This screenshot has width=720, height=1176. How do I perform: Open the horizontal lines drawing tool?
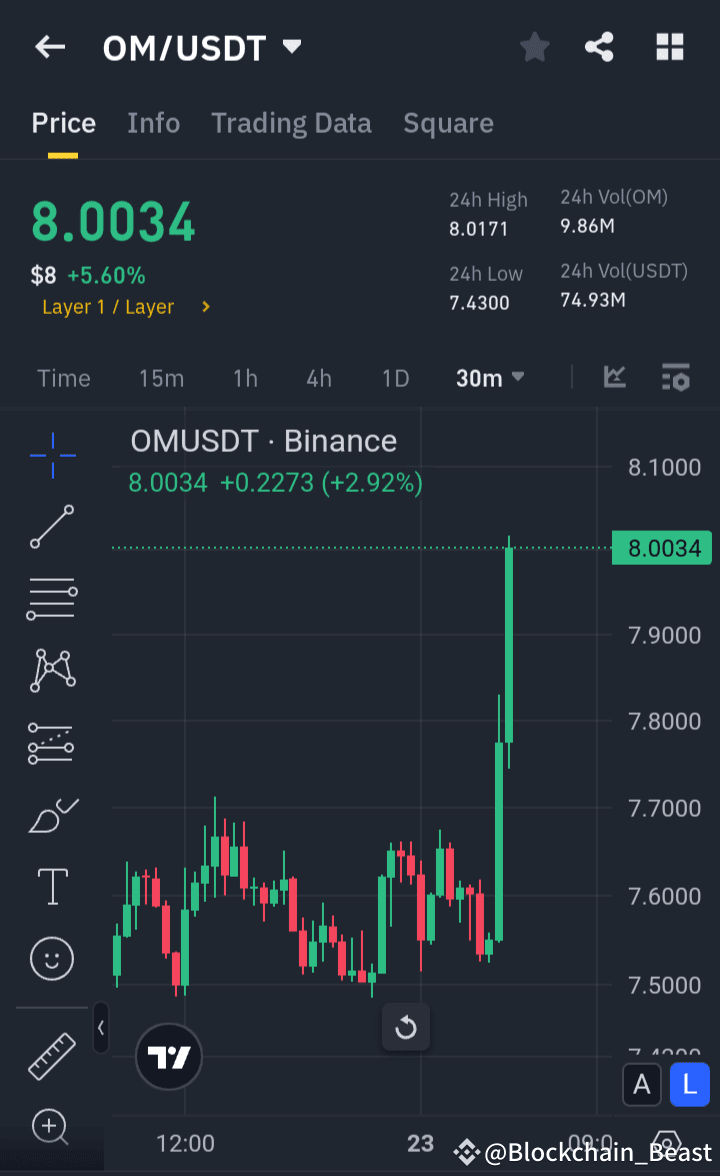tap(51, 598)
